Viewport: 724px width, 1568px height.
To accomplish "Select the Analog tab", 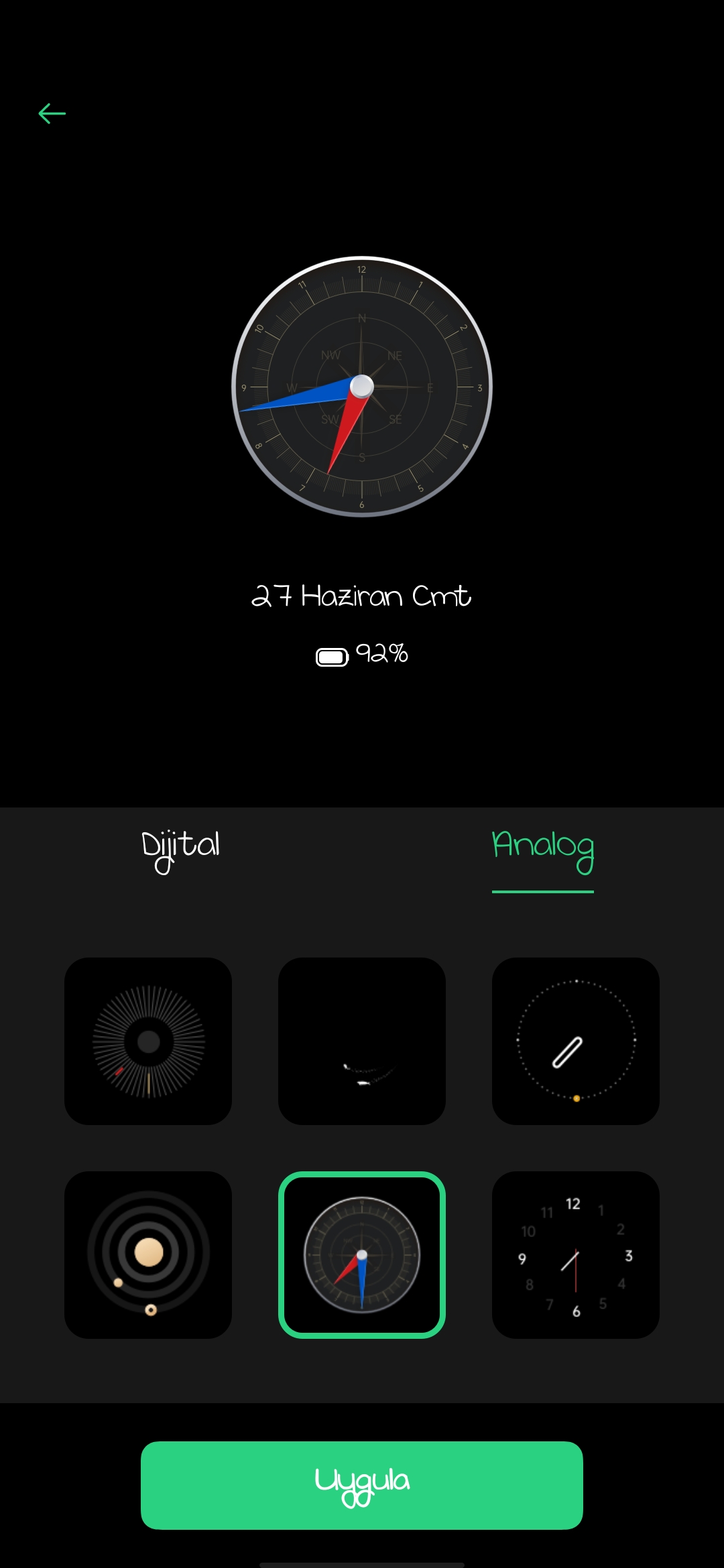I will pos(543,850).
